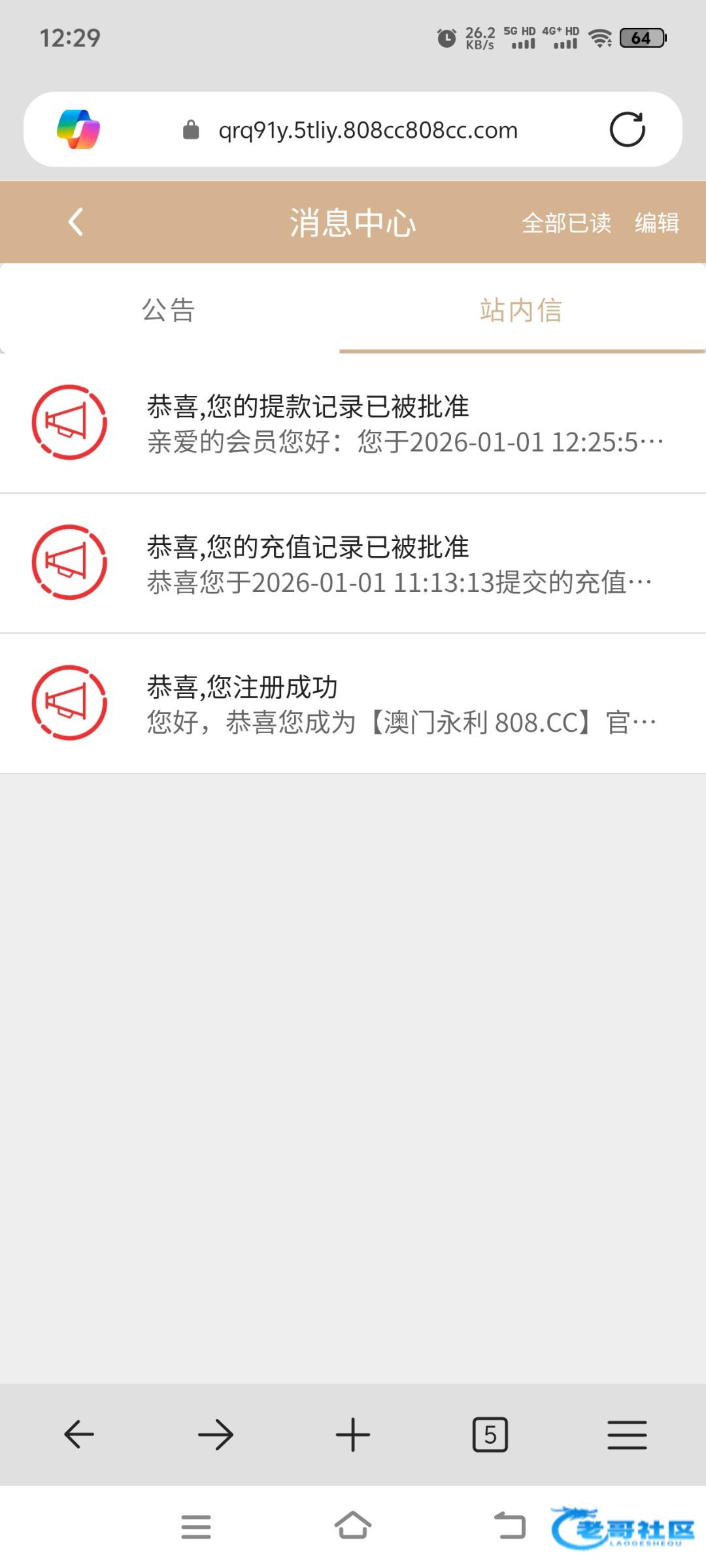Tap 编辑 to edit messages
Viewport: 706px width, 1568px height.
click(x=656, y=223)
